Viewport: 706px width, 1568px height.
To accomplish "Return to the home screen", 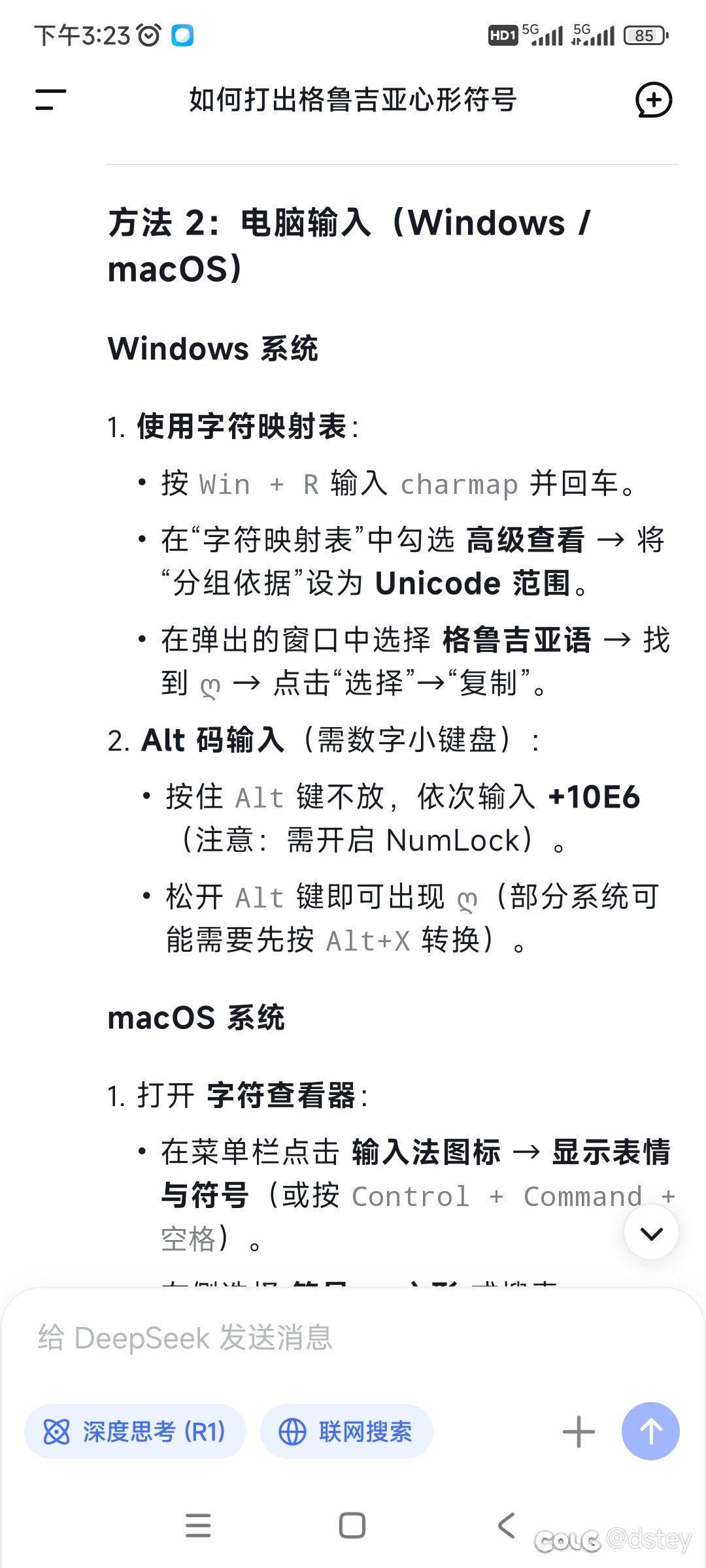I will (x=352, y=1526).
